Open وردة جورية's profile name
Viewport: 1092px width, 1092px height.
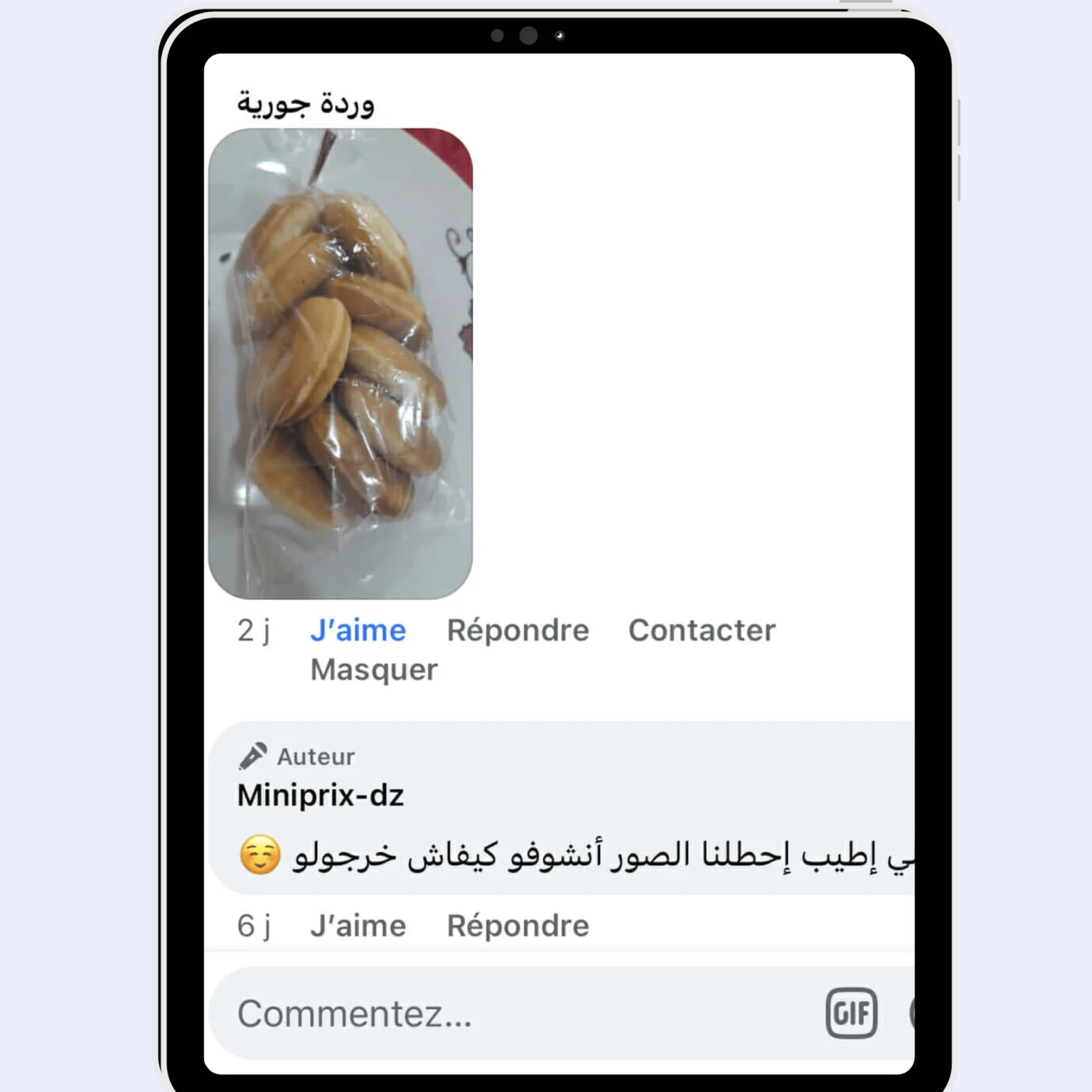click(x=306, y=104)
